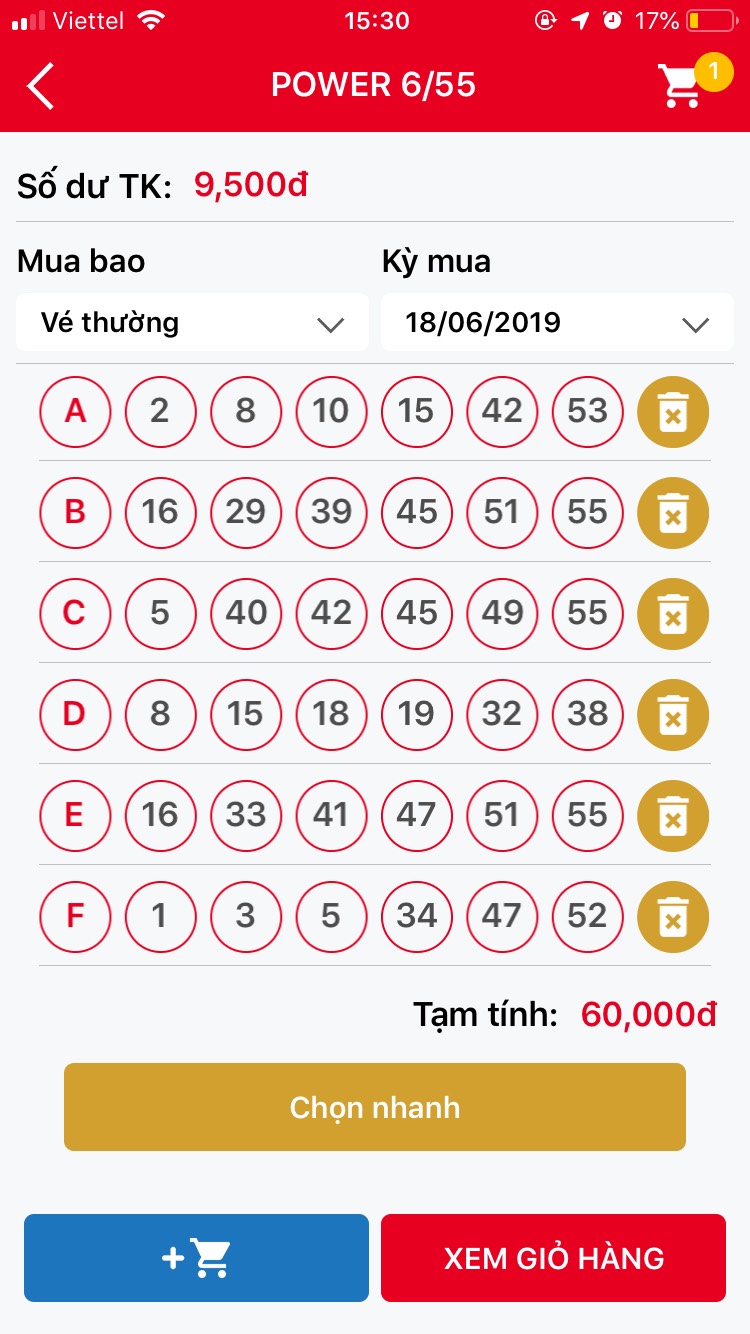Edit row A letter circle

pos(75,411)
